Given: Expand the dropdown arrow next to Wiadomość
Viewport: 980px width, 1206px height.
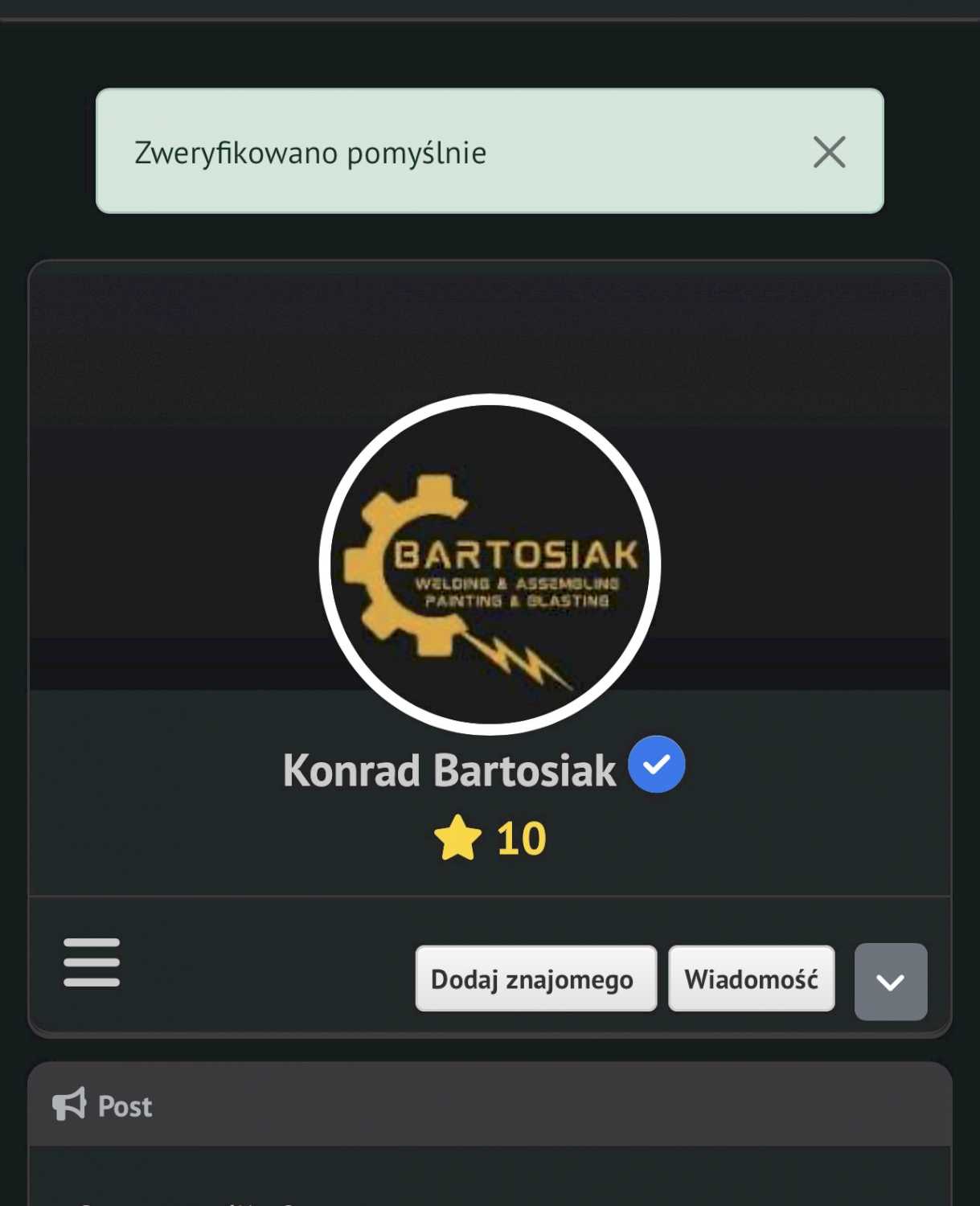Looking at the screenshot, I should click(890, 981).
